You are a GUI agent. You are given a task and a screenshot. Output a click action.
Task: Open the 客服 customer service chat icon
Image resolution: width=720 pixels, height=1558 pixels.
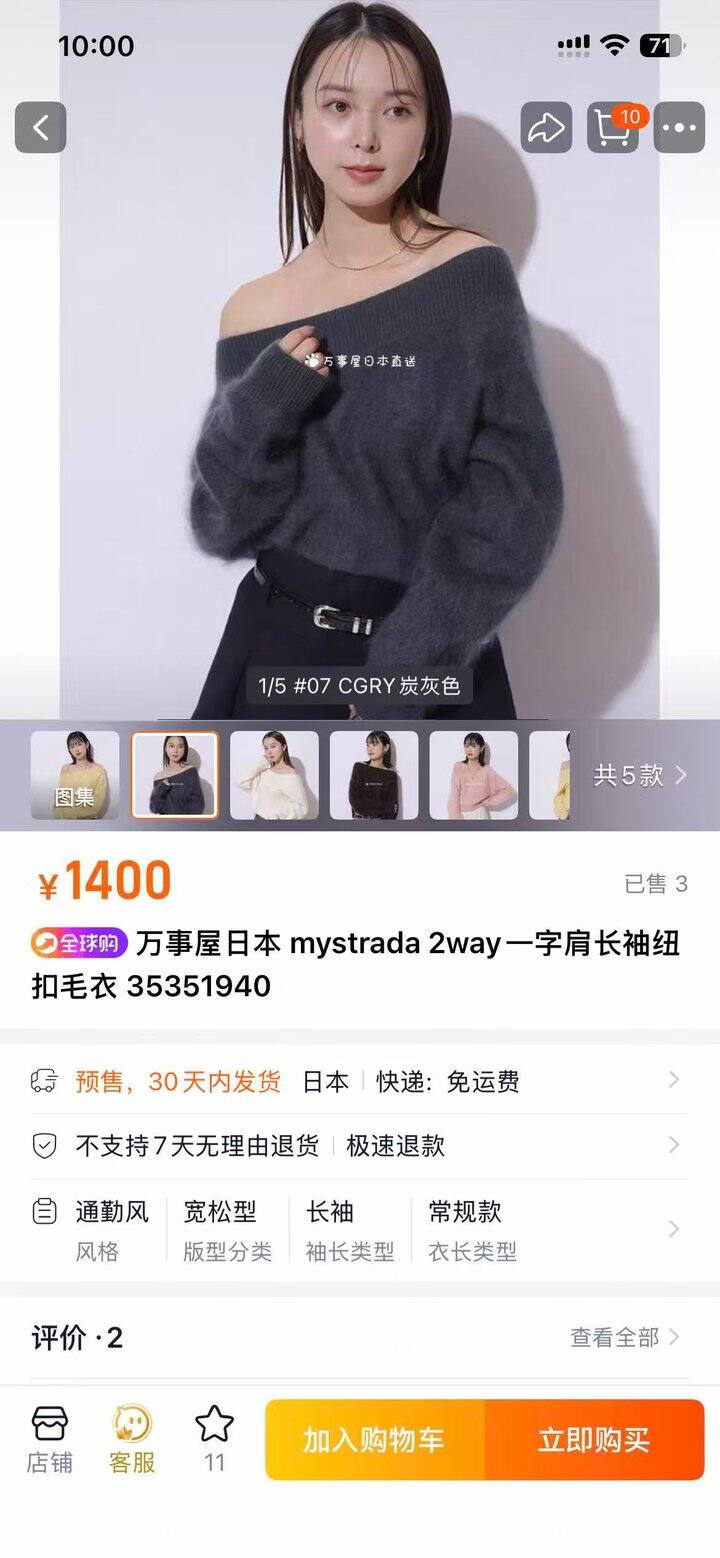point(131,1437)
